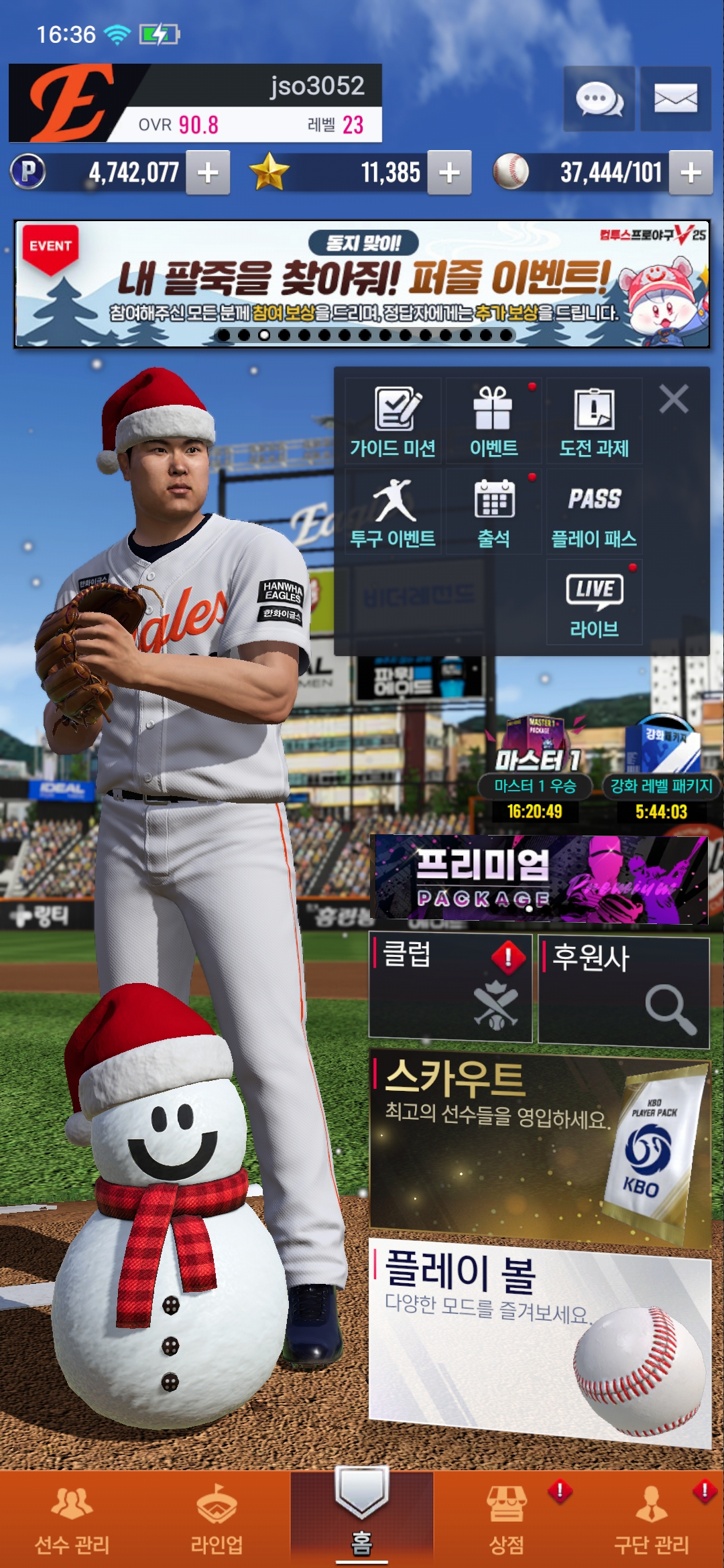Image resolution: width=724 pixels, height=1568 pixels.
Task: Add more P points with plus button
Action: coord(208,173)
